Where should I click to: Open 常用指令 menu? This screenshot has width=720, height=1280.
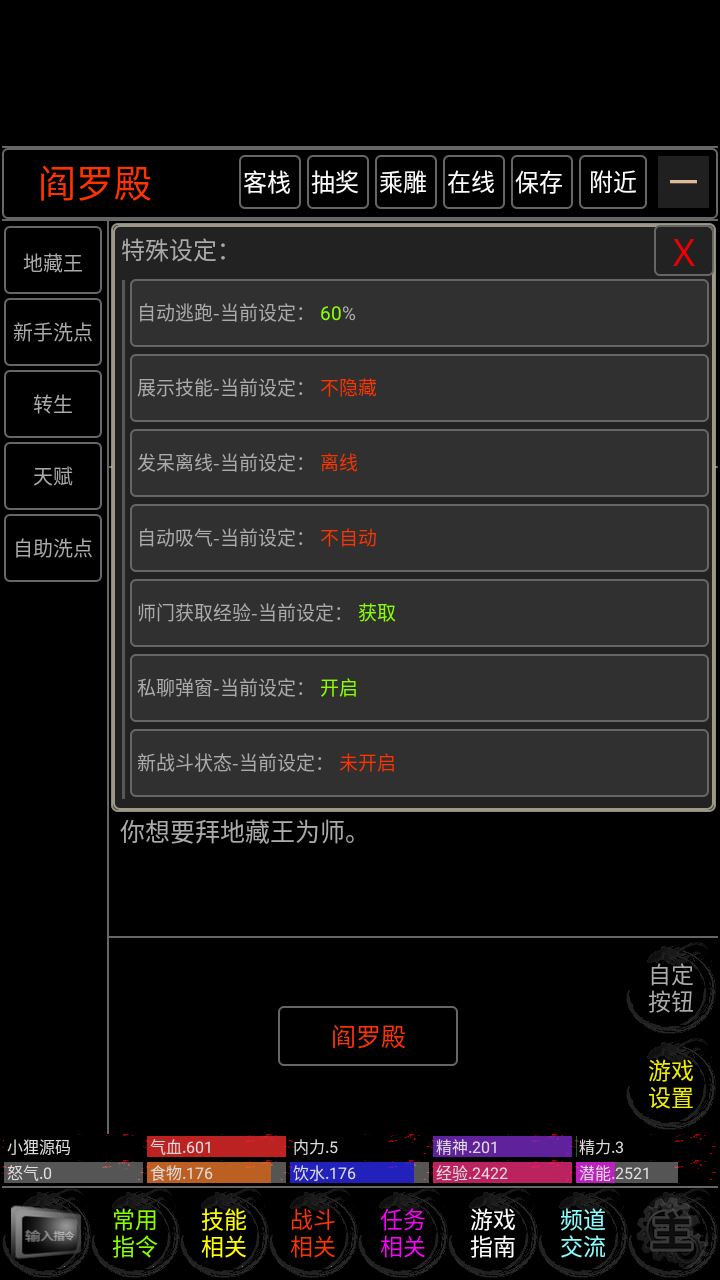(x=135, y=1233)
